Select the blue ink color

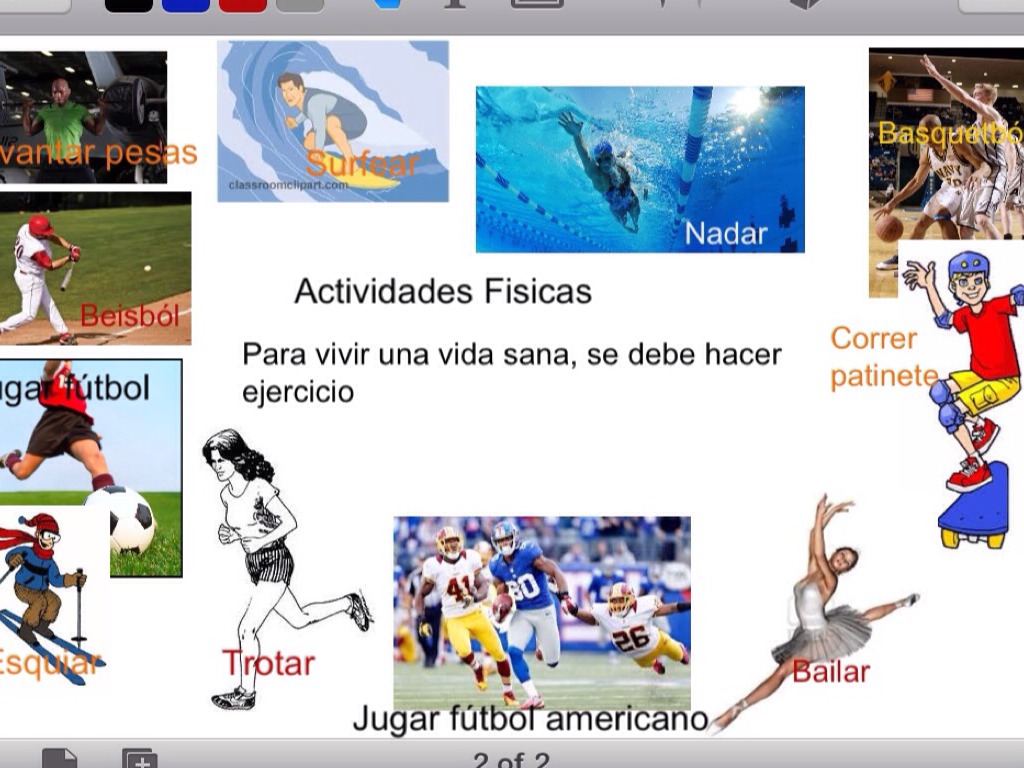point(186,5)
